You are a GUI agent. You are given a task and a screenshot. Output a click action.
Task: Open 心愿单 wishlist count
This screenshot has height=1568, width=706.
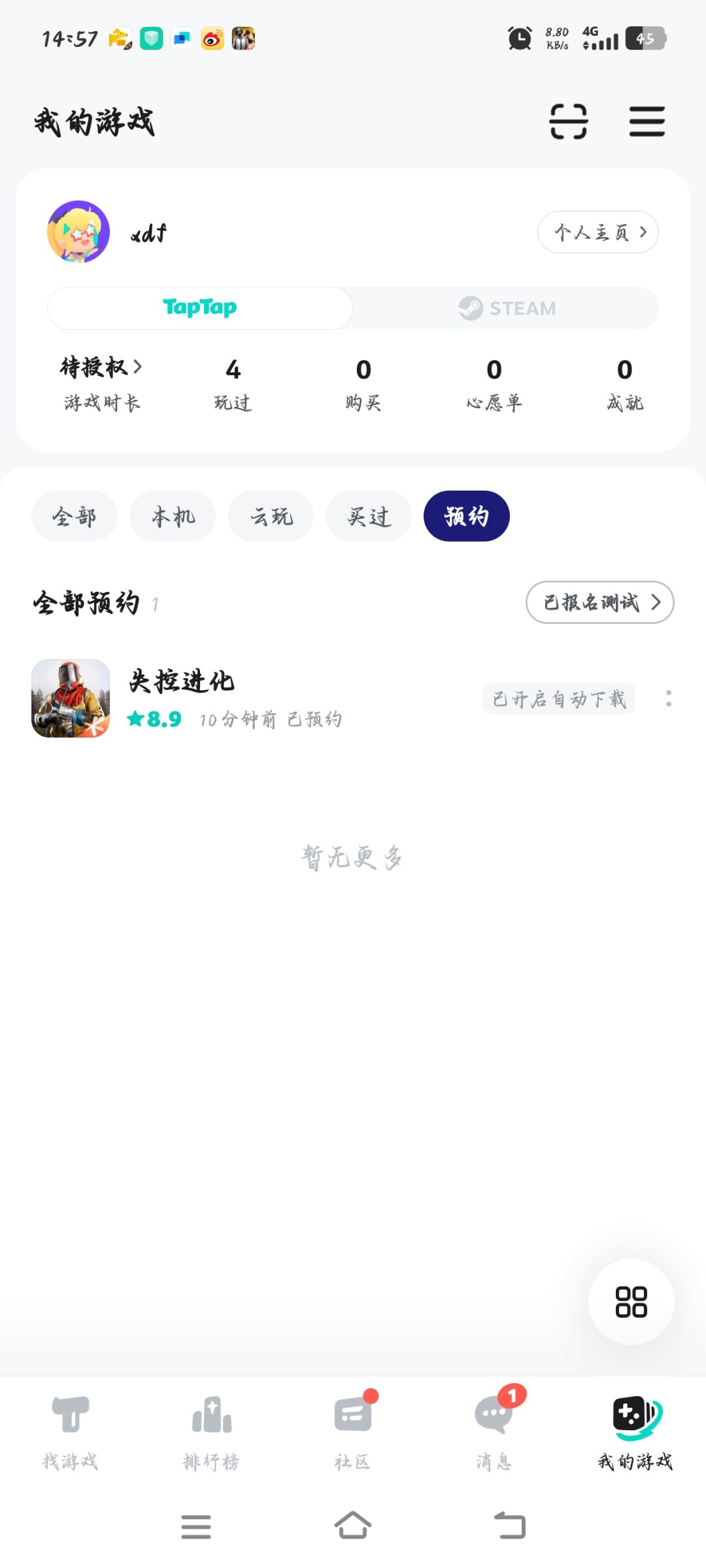tap(494, 384)
